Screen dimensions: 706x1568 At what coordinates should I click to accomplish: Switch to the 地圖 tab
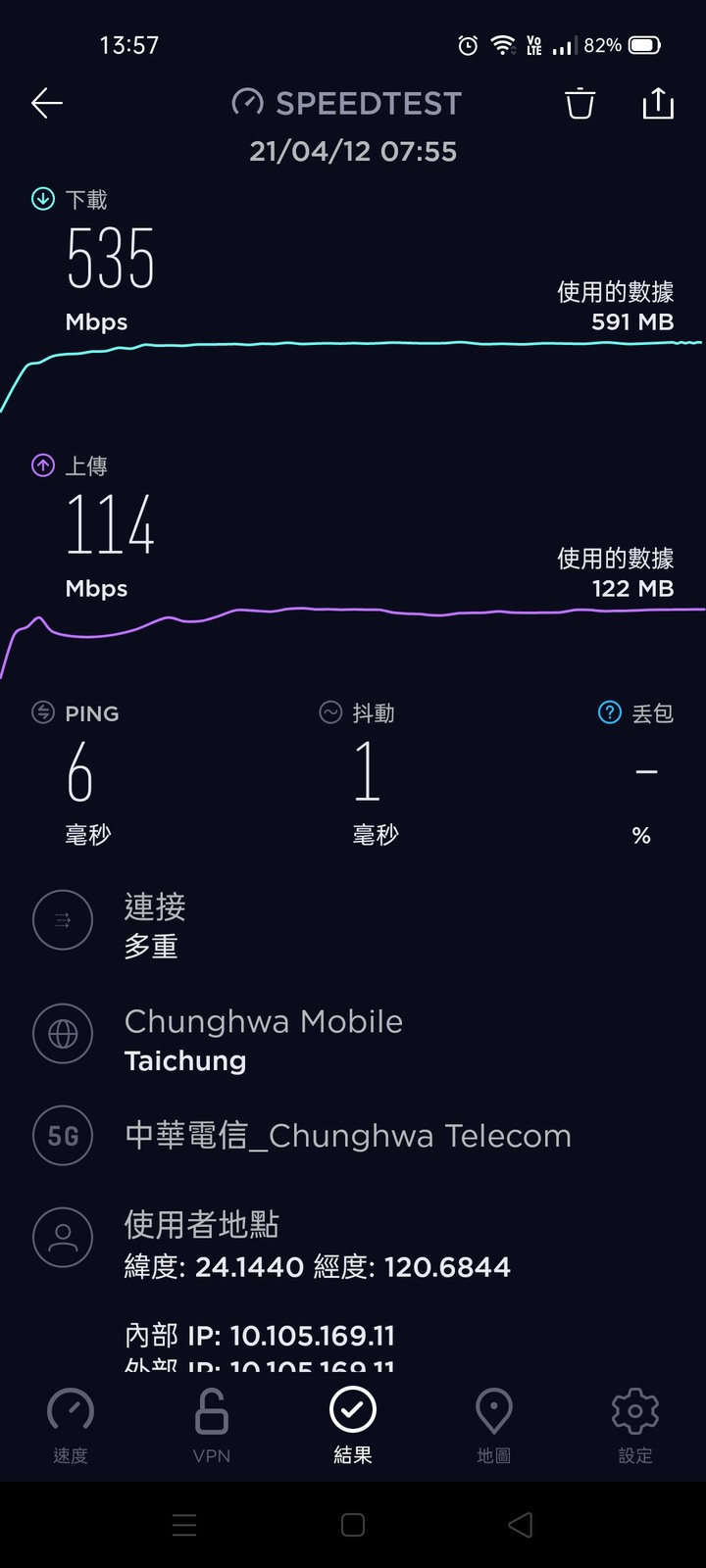[493, 1426]
